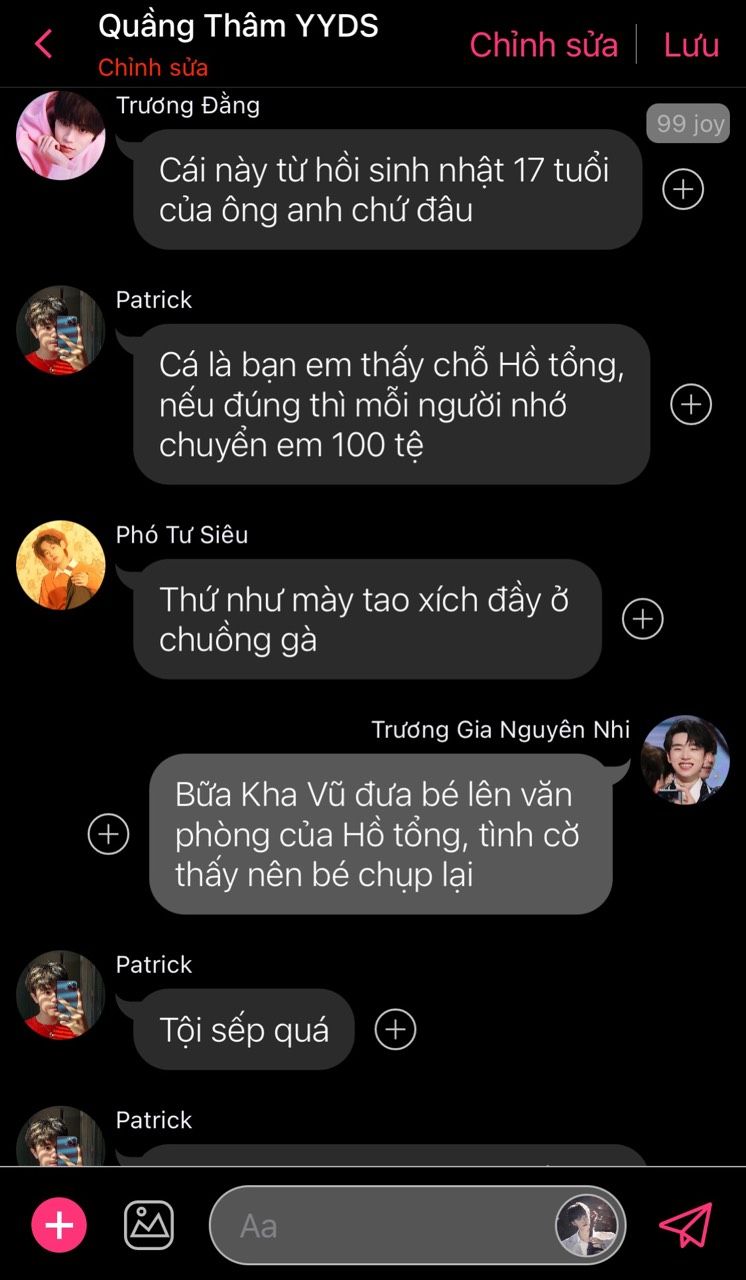Go back with the top-left arrow
This screenshot has height=1280, width=746.
(x=43, y=44)
